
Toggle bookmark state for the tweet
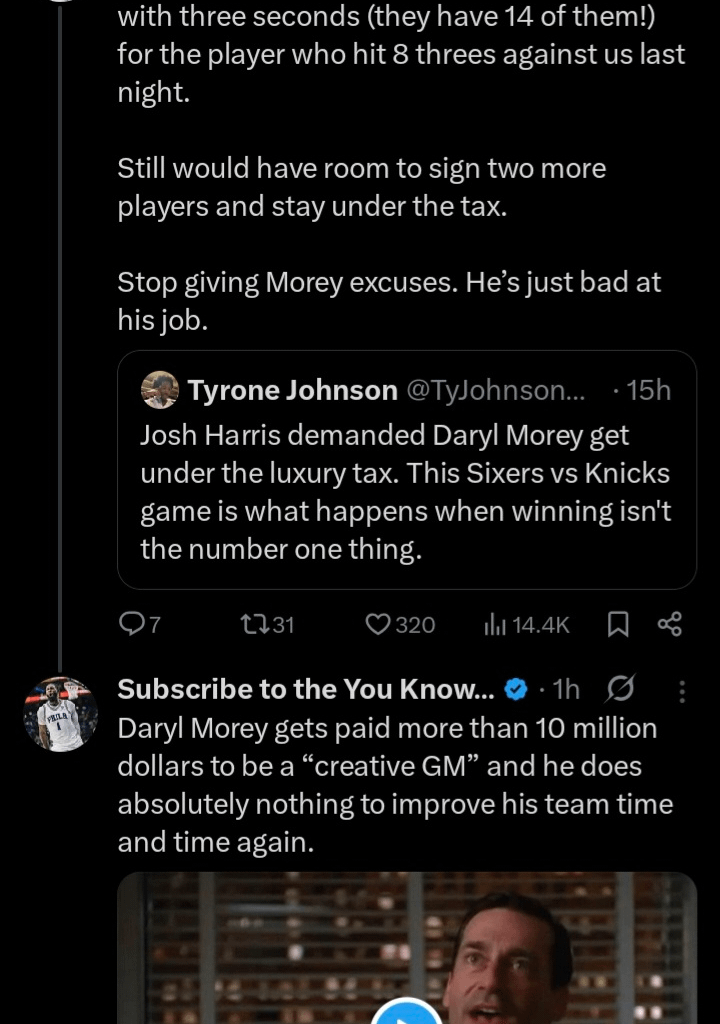tap(618, 624)
